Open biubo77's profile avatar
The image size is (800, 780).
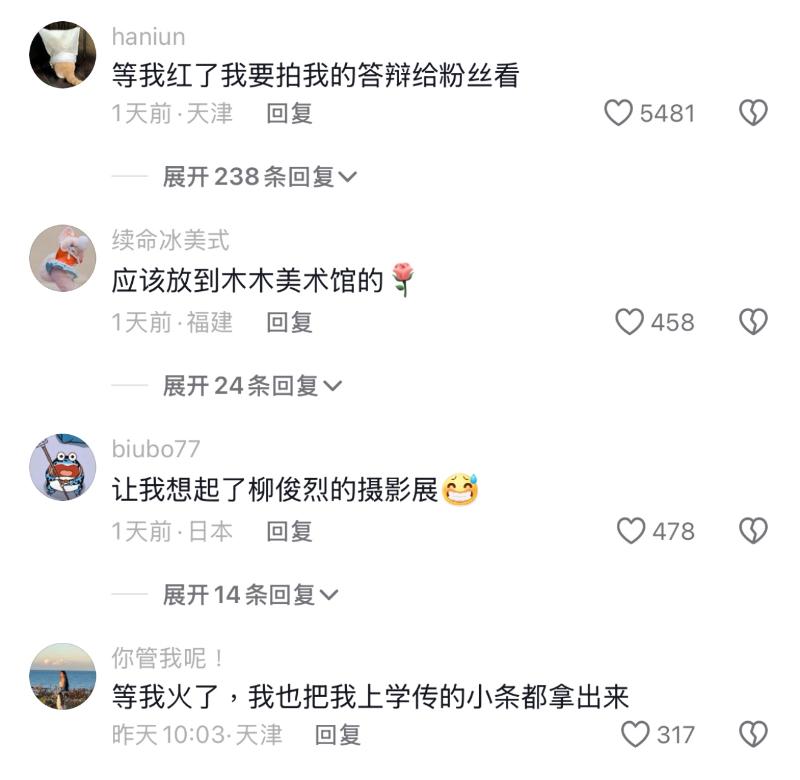pos(63,467)
